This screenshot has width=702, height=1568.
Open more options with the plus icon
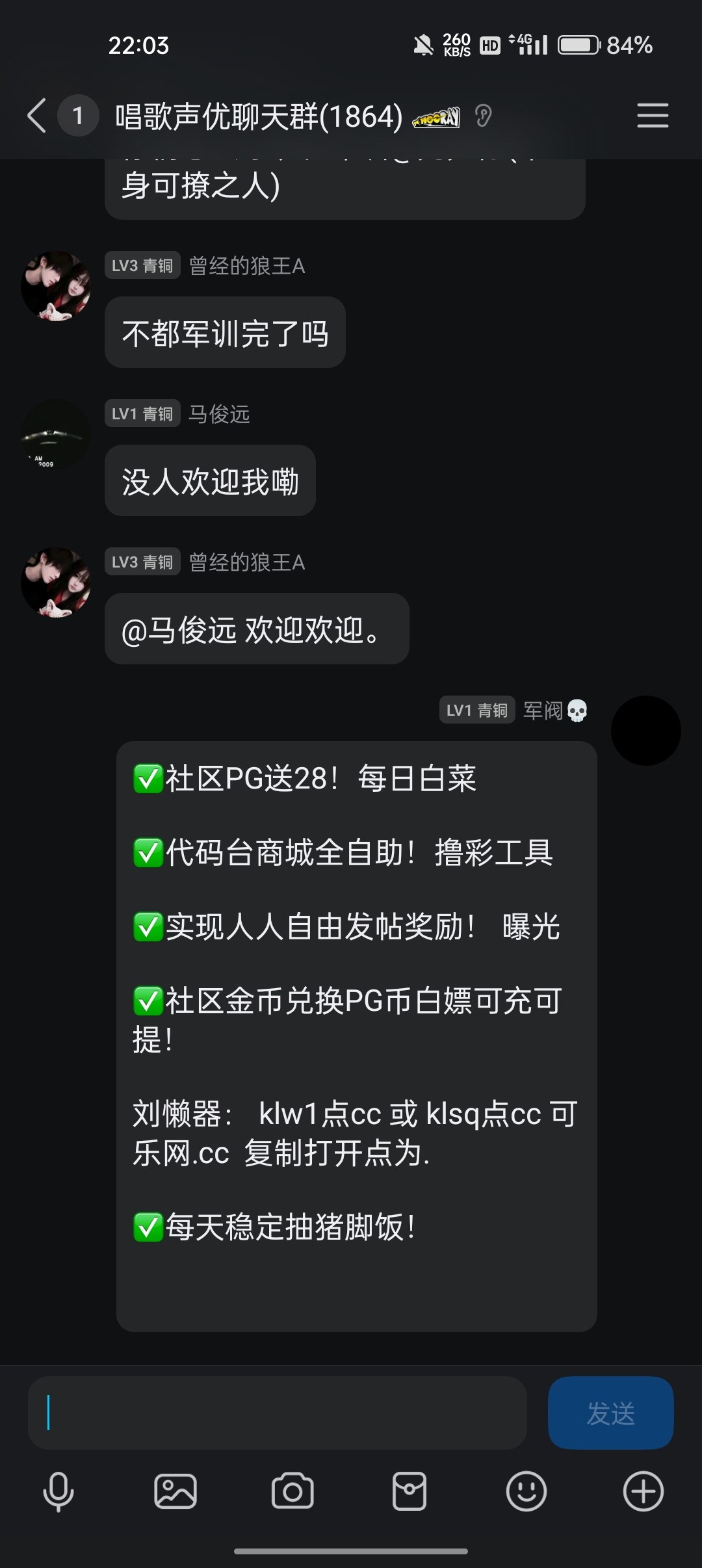click(x=643, y=1491)
